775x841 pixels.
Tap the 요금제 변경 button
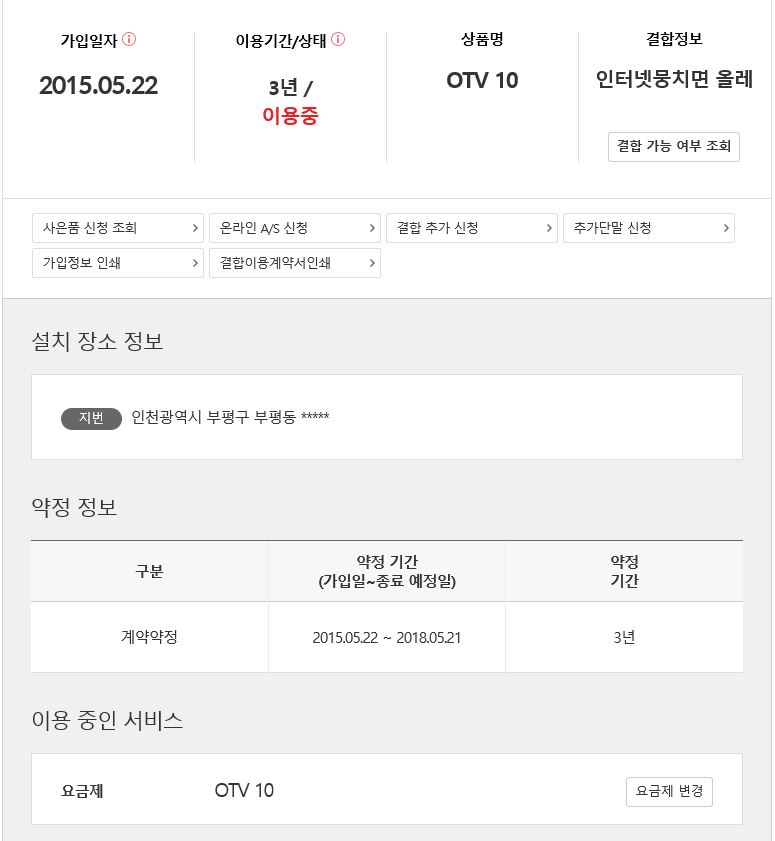(669, 791)
